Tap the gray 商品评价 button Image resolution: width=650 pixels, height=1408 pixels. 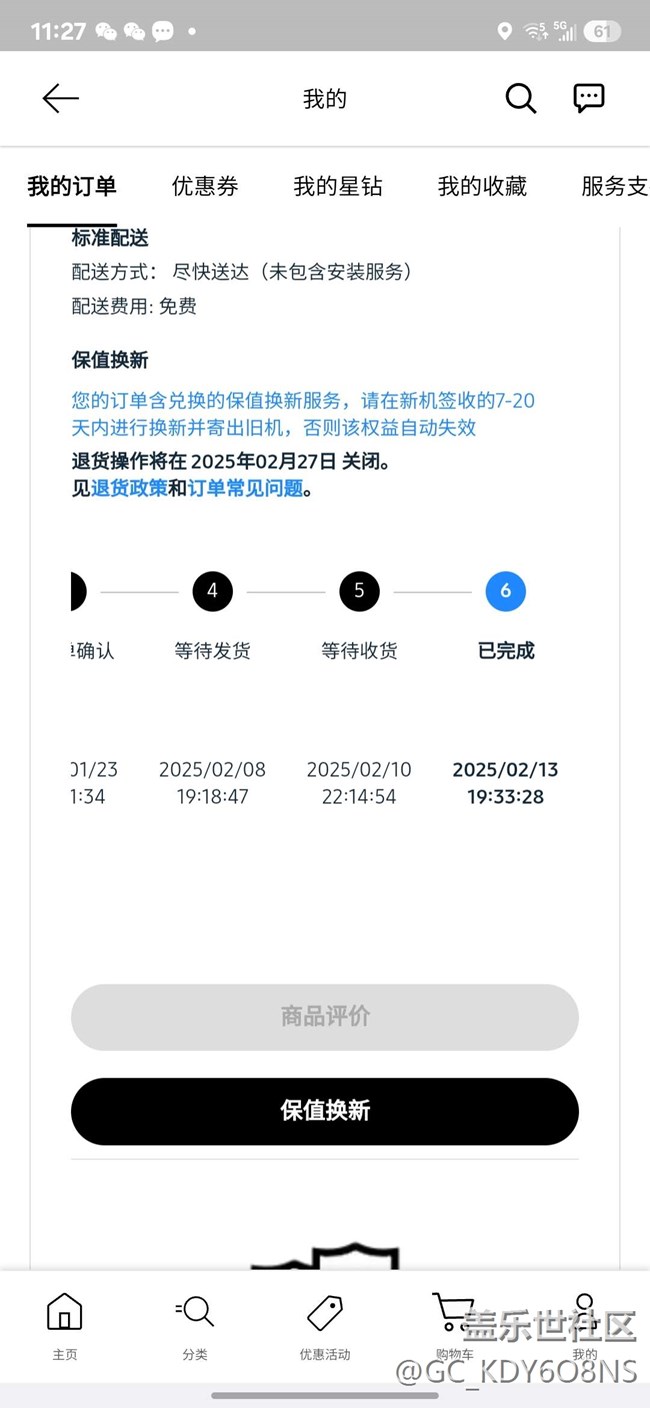(325, 1017)
